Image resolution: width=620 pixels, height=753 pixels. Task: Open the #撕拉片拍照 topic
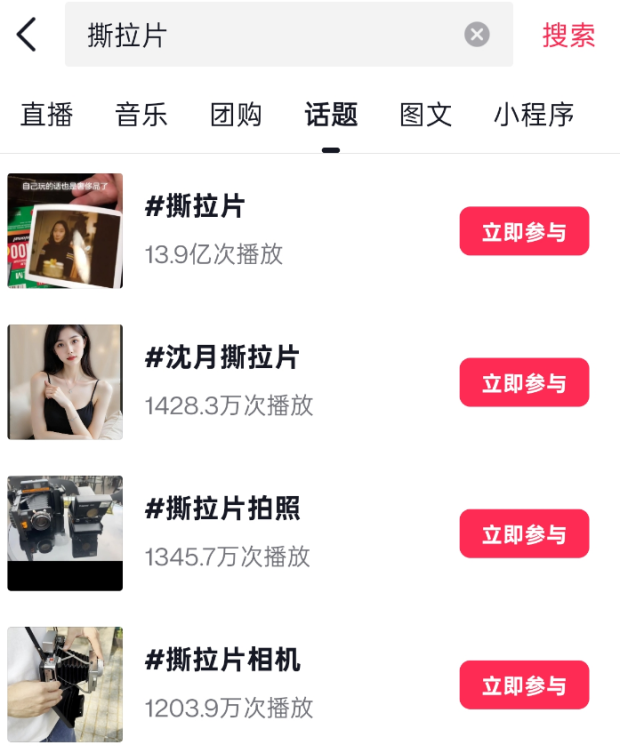pos(222,509)
